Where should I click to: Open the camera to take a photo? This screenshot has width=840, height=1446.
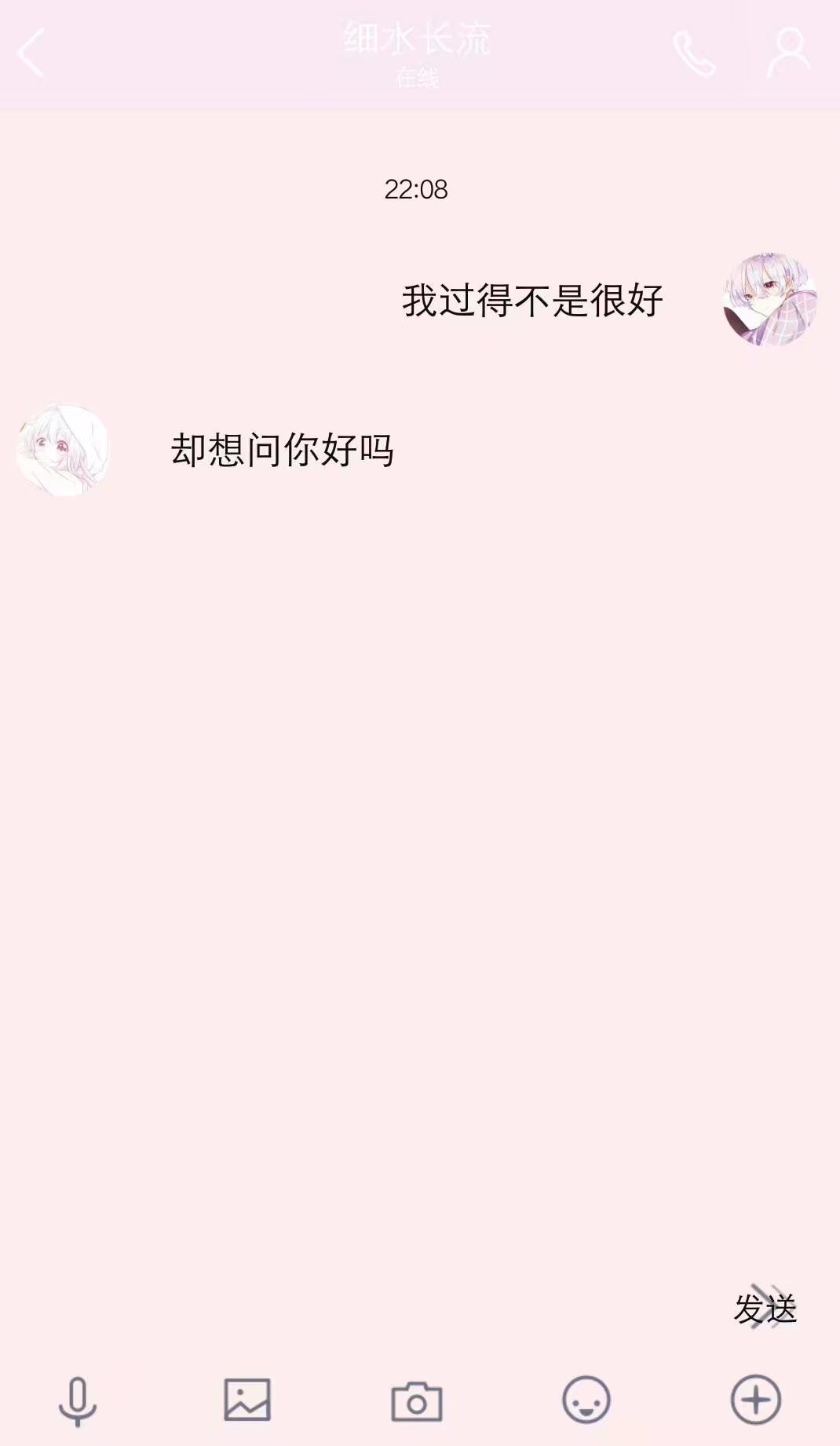417,1401
